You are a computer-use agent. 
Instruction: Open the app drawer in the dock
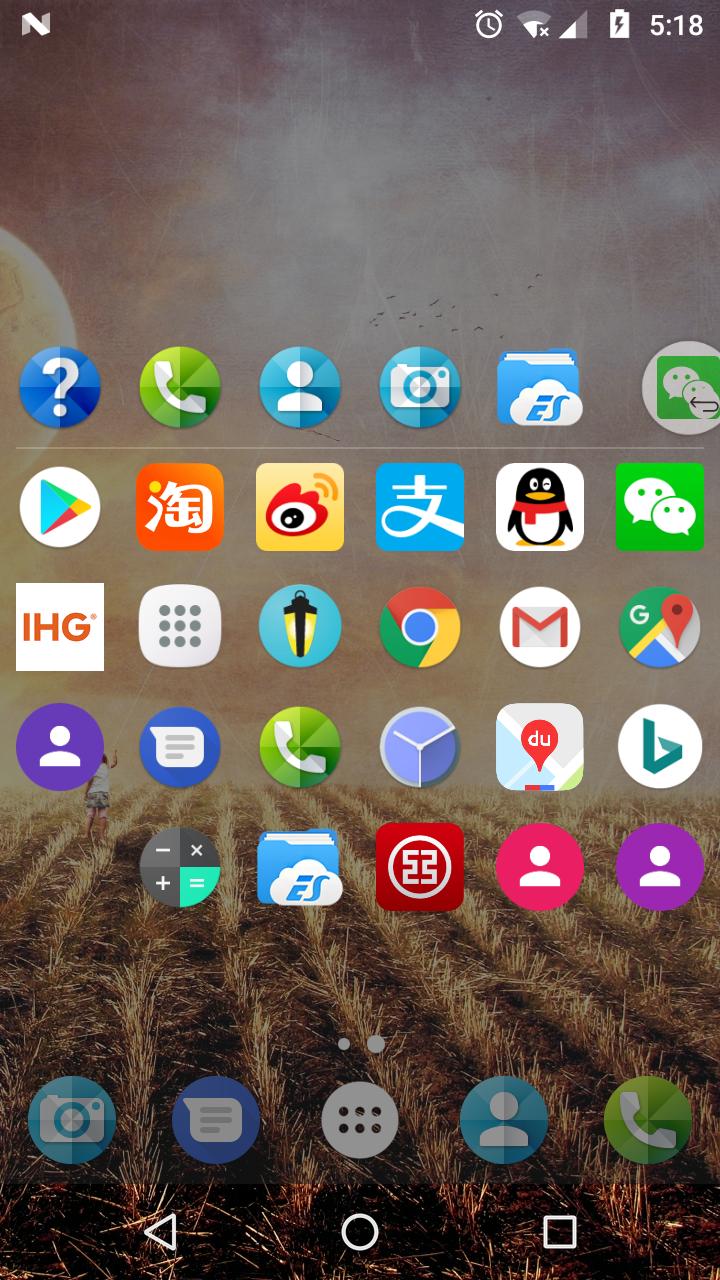[x=360, y=1120]
